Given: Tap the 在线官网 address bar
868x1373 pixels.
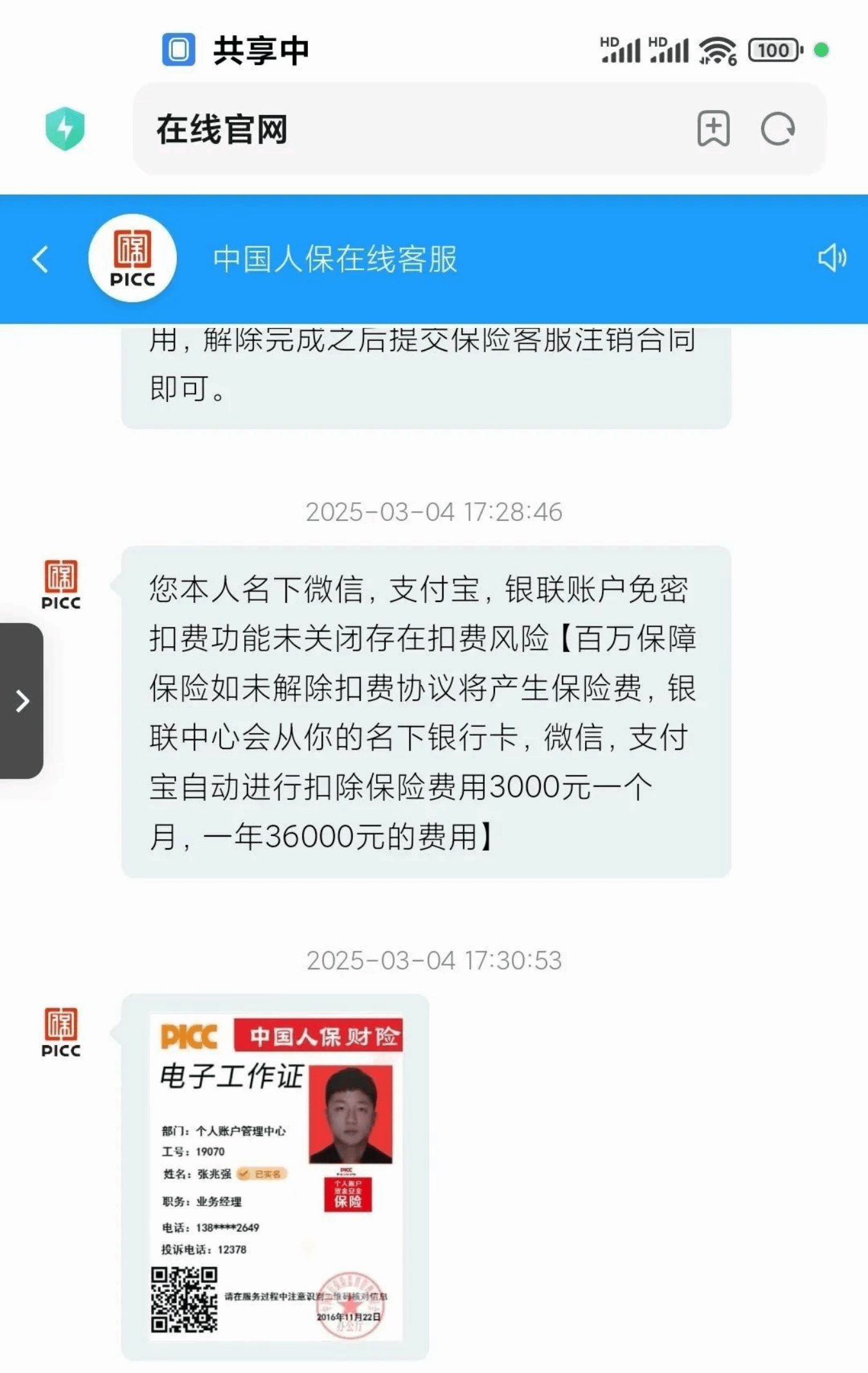Looking at the screenshot, I should click(386, 129).
